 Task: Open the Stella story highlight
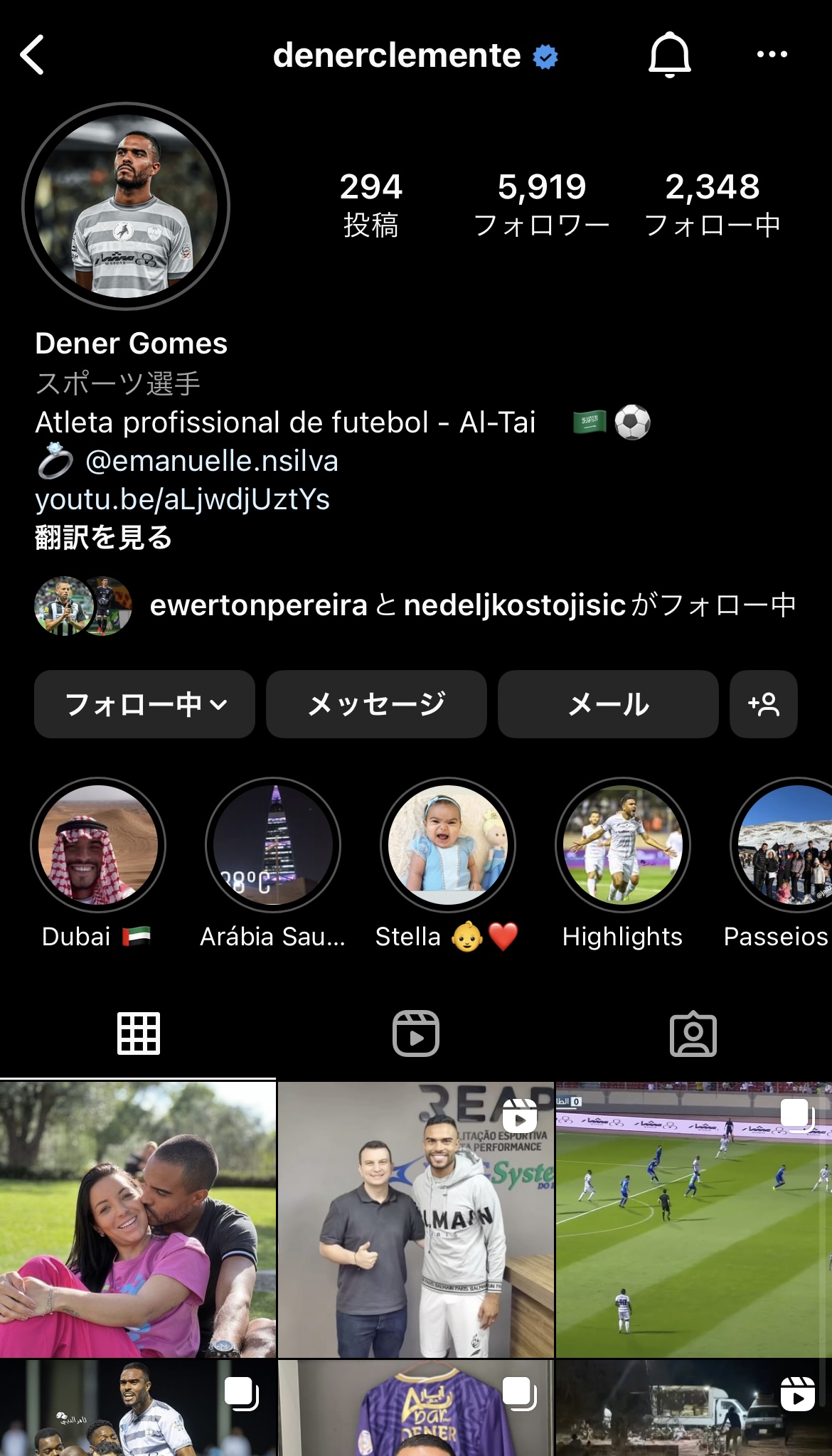448,845
